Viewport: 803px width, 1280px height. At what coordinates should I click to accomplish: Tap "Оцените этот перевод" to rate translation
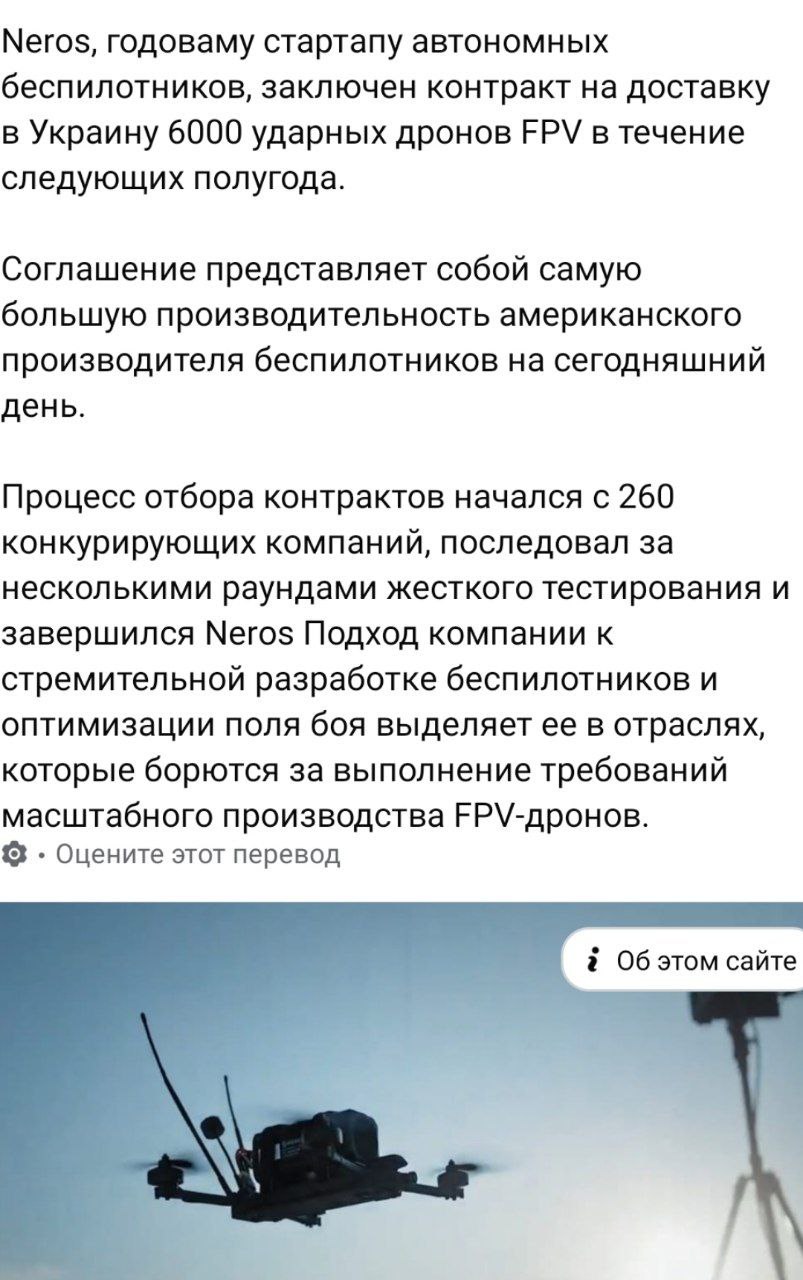pos(198,855)
